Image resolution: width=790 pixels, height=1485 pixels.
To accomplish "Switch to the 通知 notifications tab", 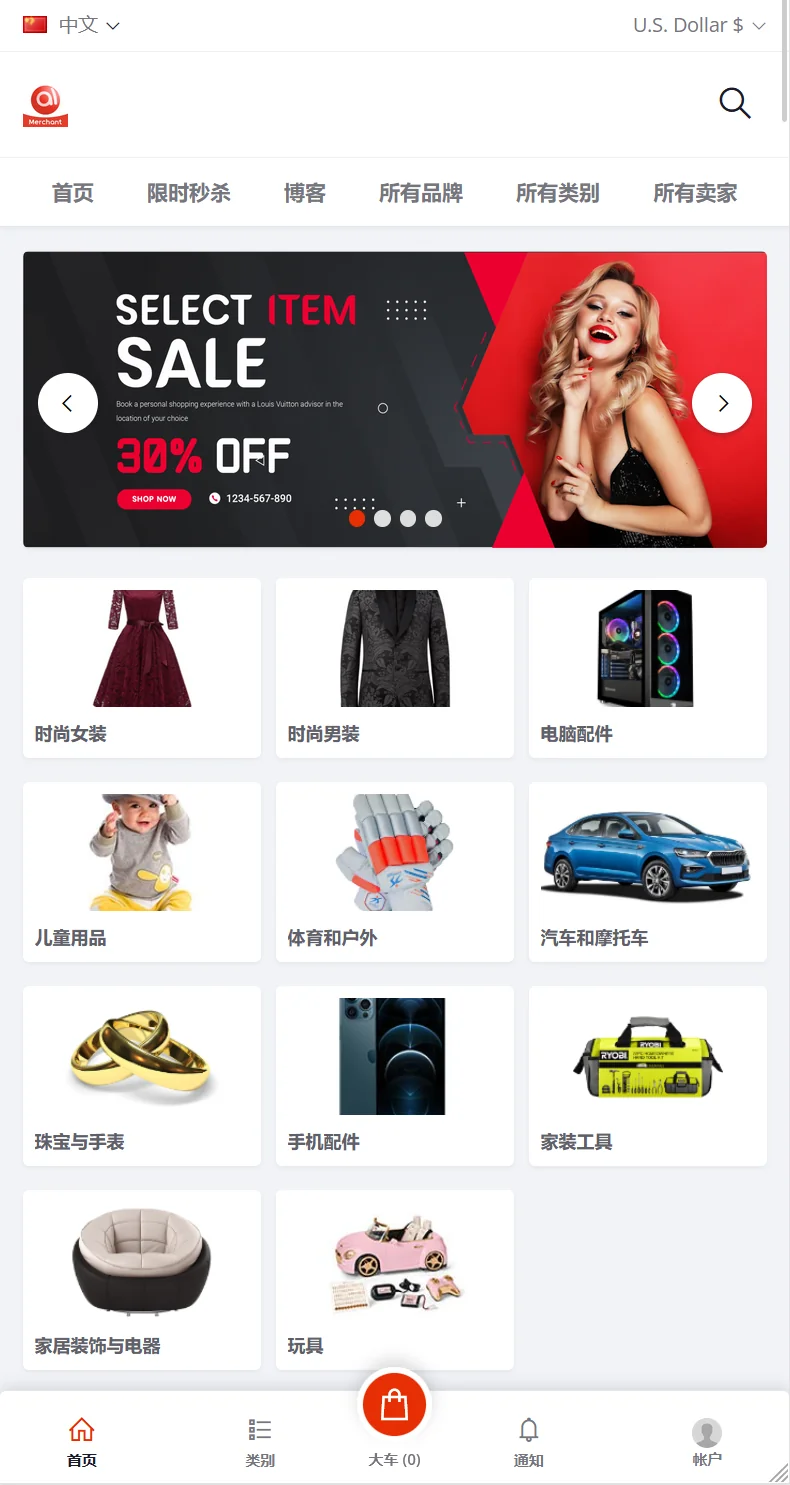I will pyautogui.click(x=529, y=1442).
